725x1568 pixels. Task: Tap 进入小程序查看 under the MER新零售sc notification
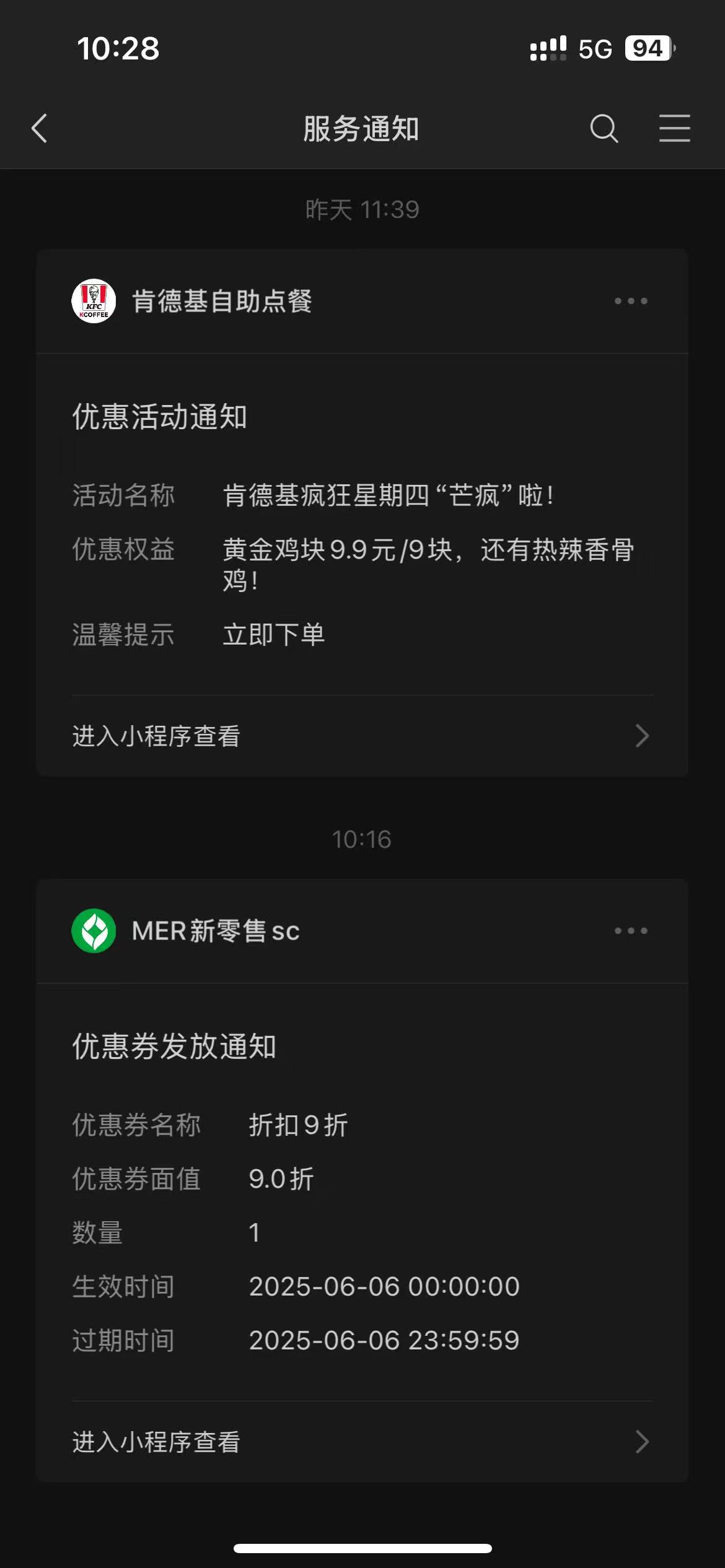[x=362, y=1442]
